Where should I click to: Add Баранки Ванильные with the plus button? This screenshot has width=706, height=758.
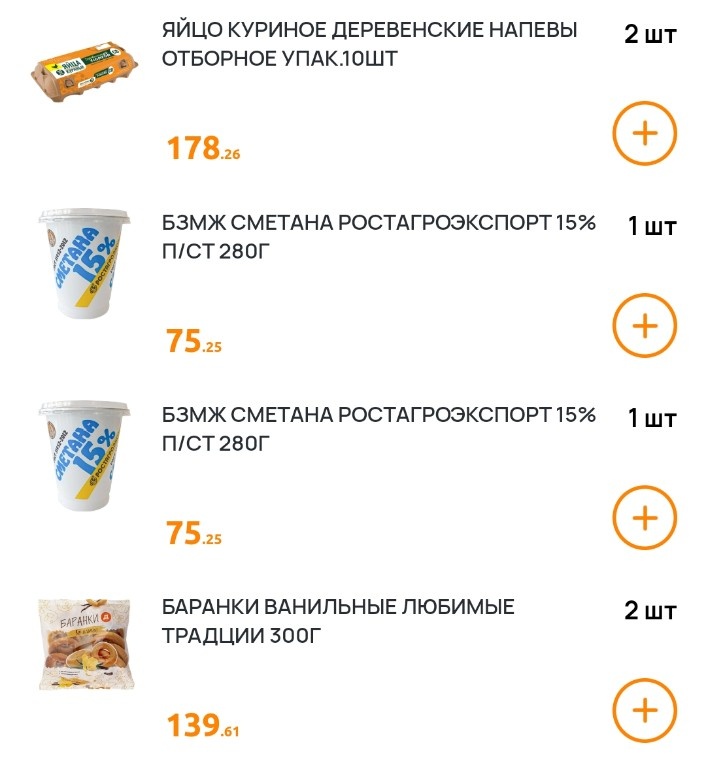click(x=644, y=711)
